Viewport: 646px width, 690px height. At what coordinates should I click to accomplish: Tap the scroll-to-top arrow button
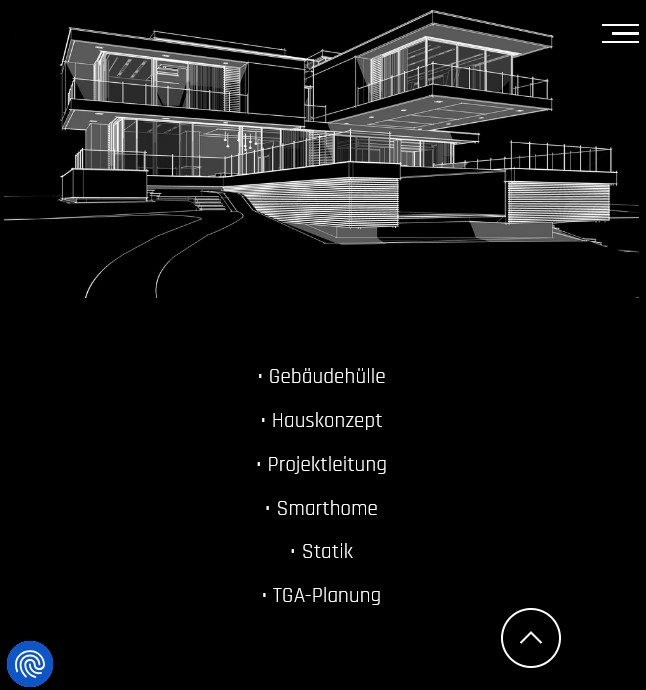[531, 638]
